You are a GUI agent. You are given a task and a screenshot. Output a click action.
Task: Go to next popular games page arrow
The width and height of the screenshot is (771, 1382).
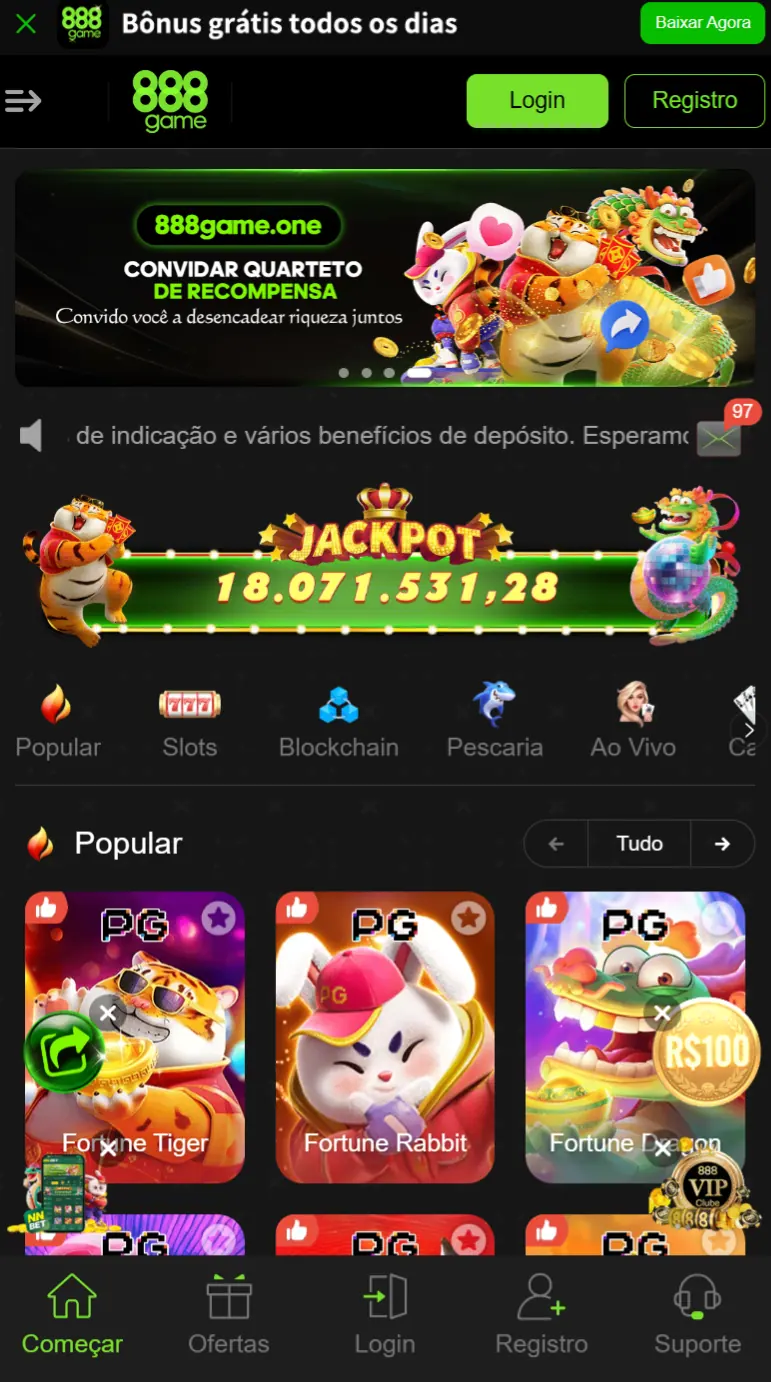pyautogui.click(x=722, y=843)
